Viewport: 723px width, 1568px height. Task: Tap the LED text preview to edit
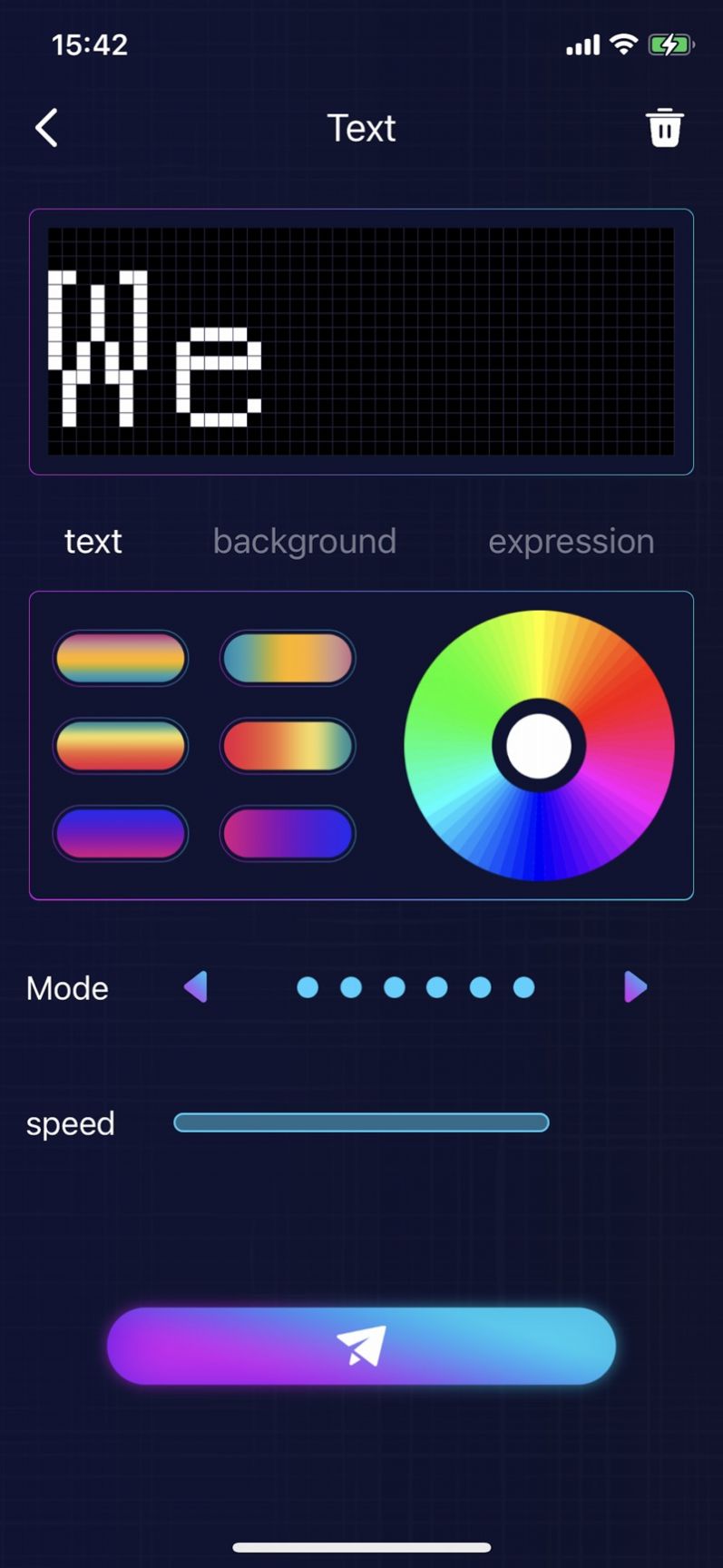pos(361,341)
